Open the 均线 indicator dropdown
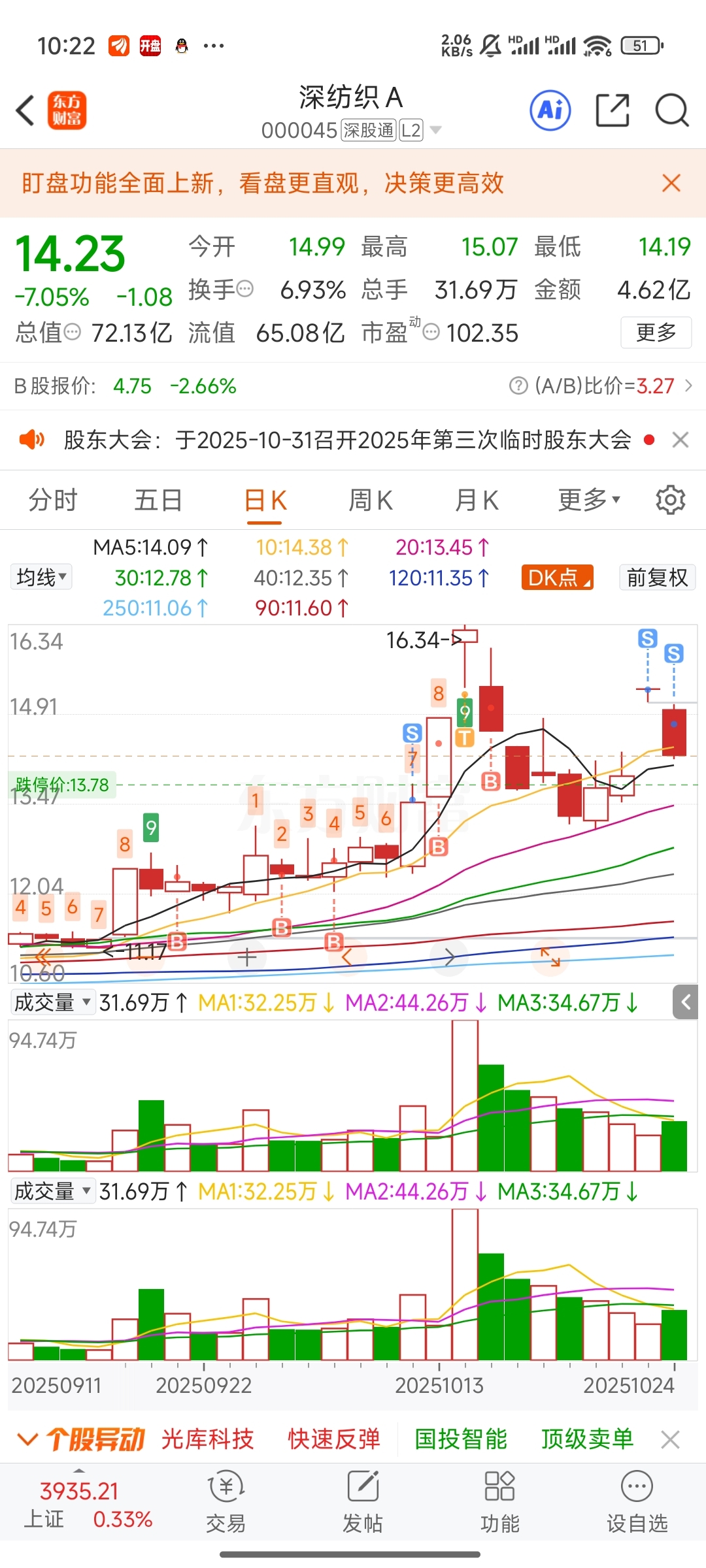The width and height of the screenshot is (706, 1568). click(41, 578)
